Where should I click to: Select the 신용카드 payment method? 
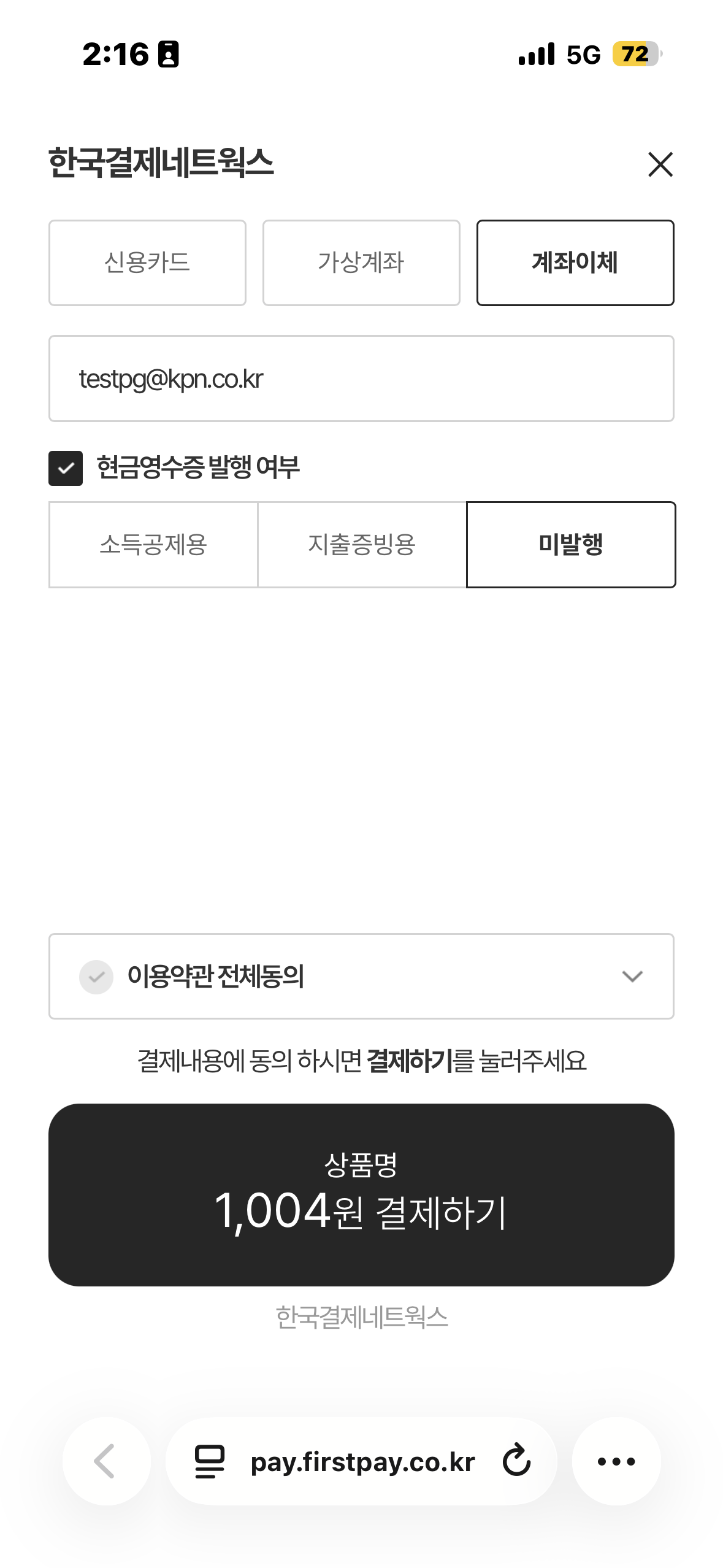pos(147,263)
